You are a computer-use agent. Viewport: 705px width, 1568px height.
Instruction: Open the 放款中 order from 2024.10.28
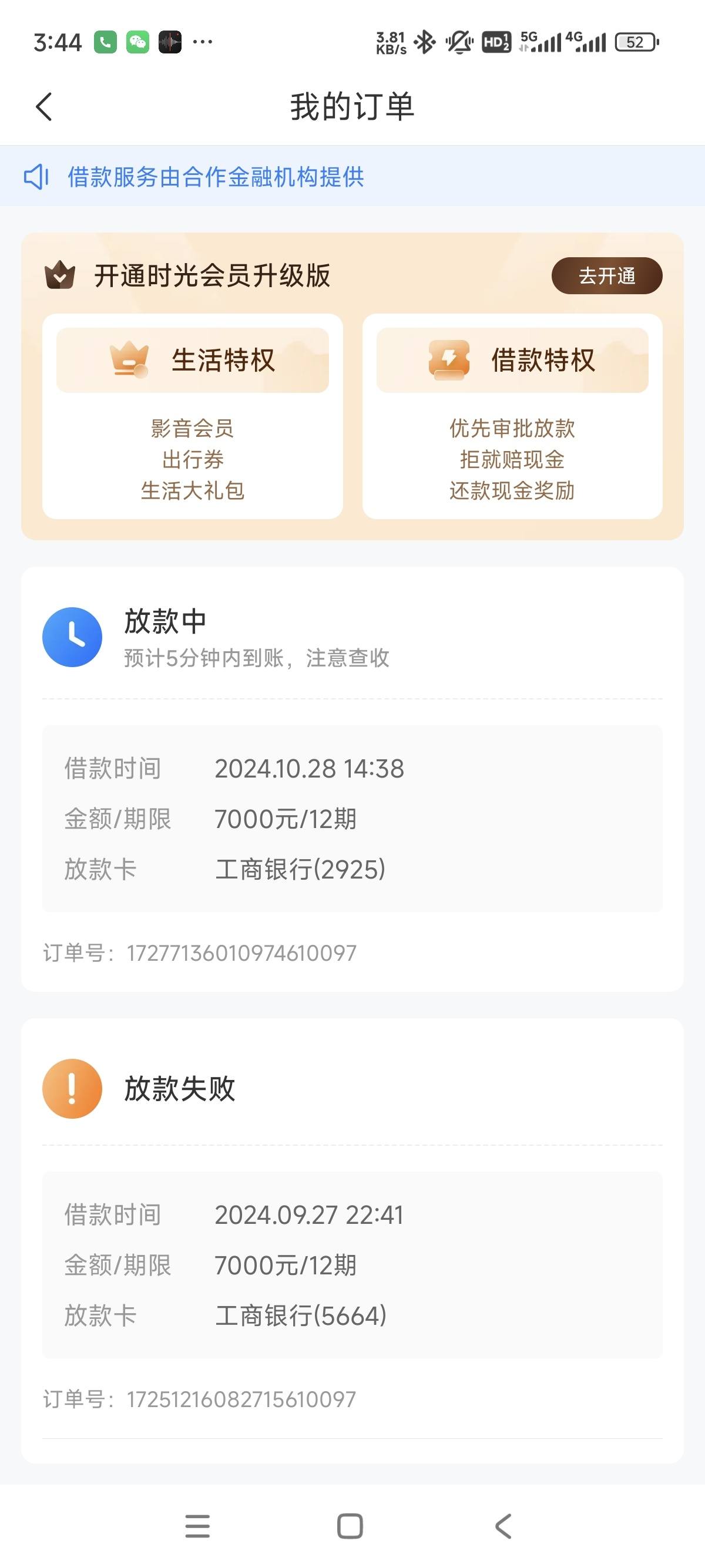click(x=352, y=780)
